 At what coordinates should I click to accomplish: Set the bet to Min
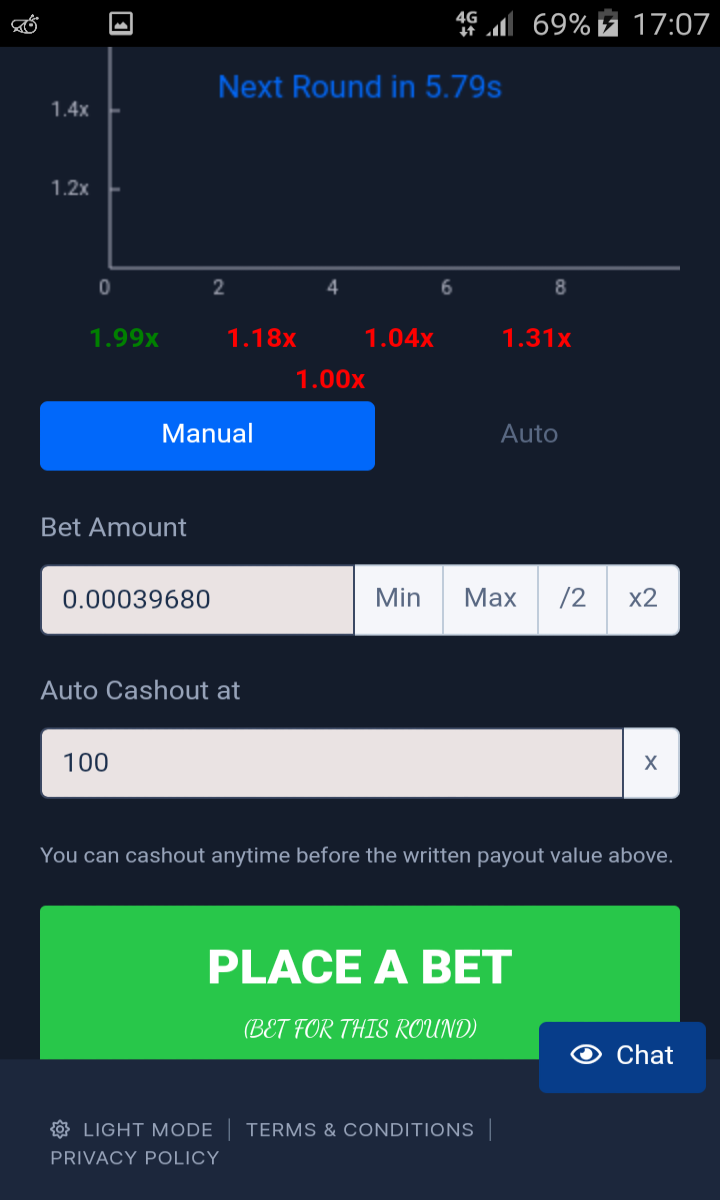pos(398,600)
